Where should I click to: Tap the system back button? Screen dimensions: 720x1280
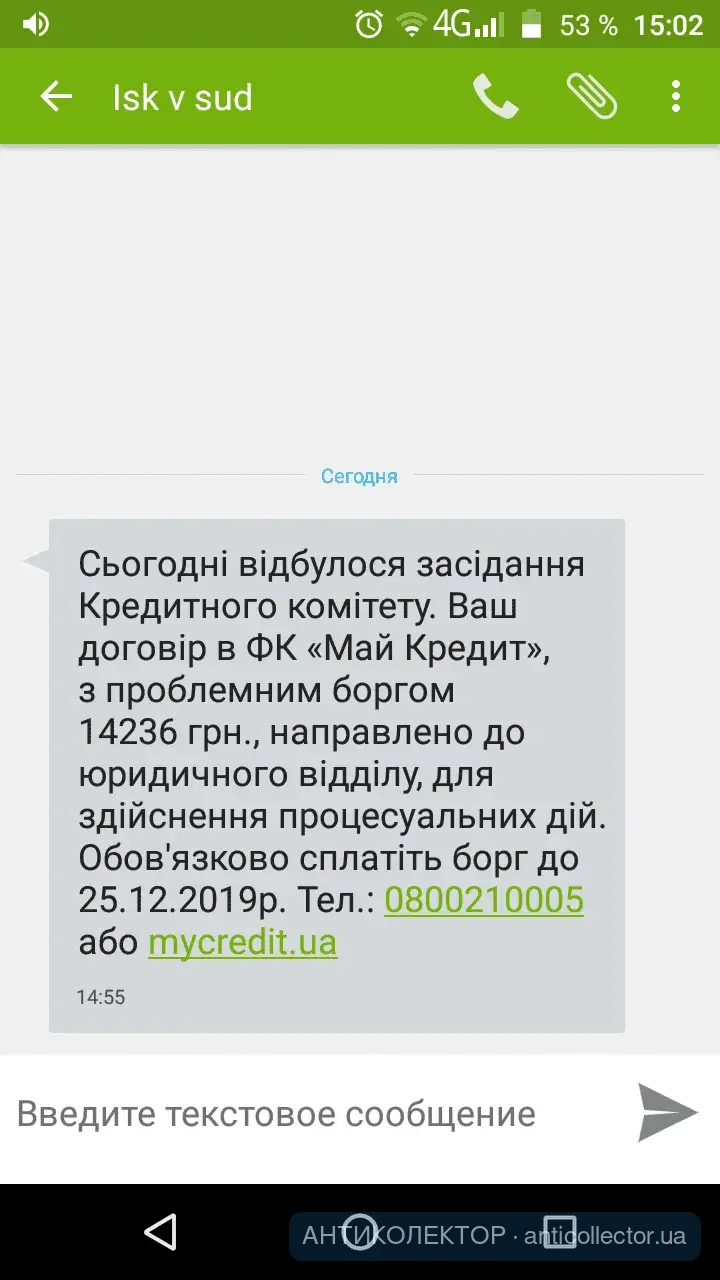(x=161, y=1232)
